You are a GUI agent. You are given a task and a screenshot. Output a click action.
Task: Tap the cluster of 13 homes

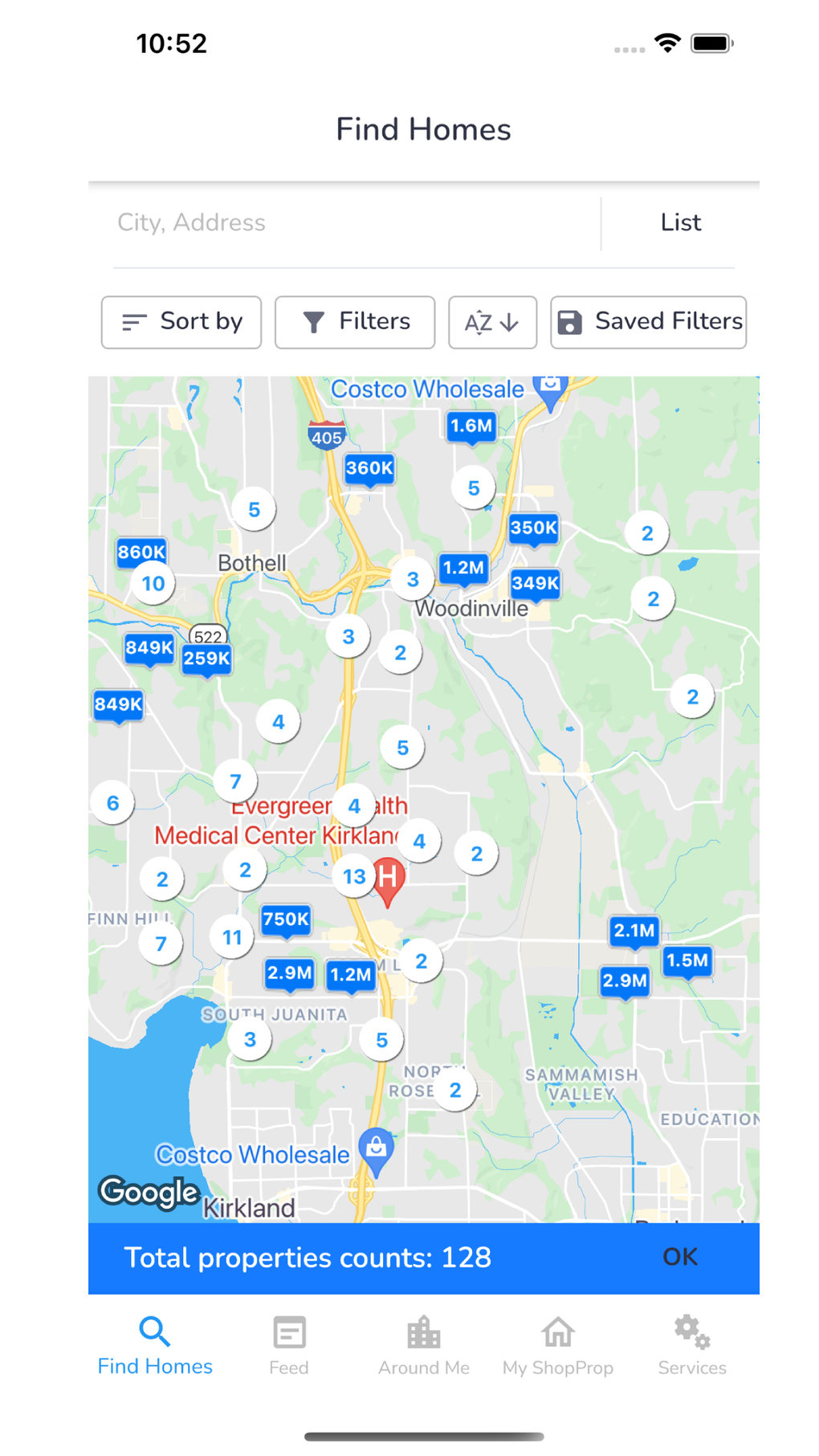(354, 876)
